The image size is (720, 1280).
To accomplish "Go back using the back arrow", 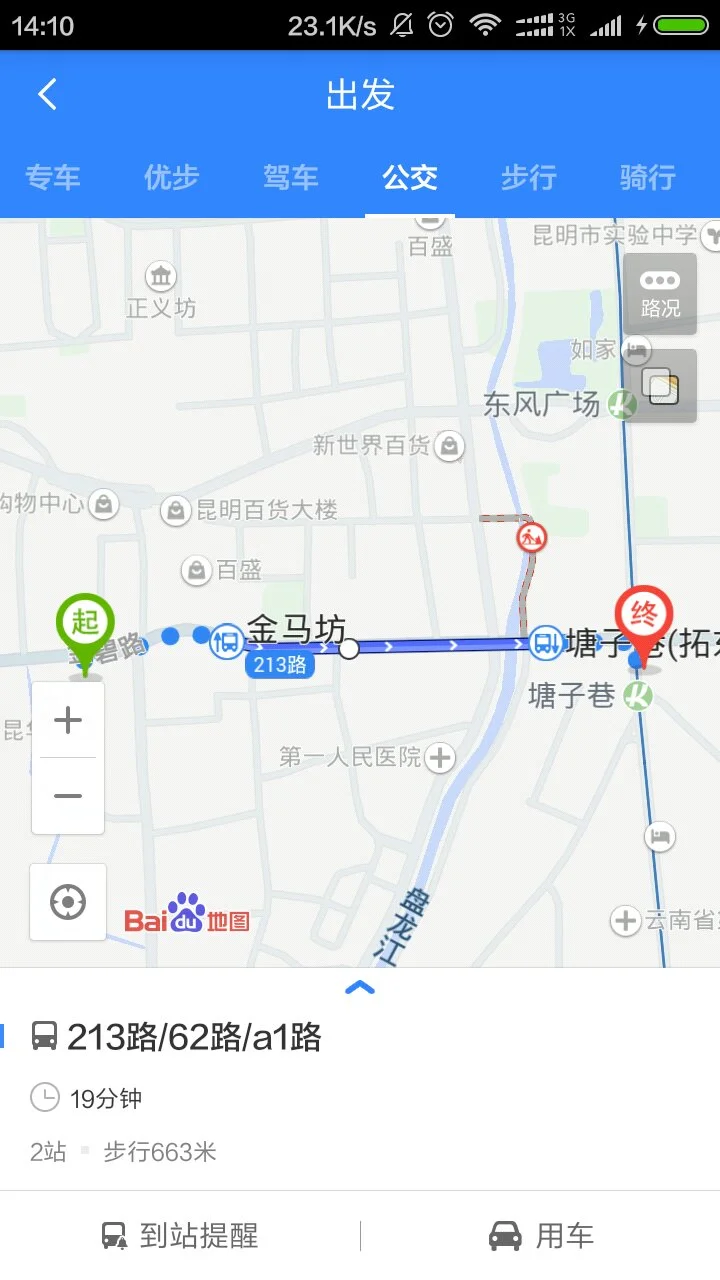I will 45,93.
